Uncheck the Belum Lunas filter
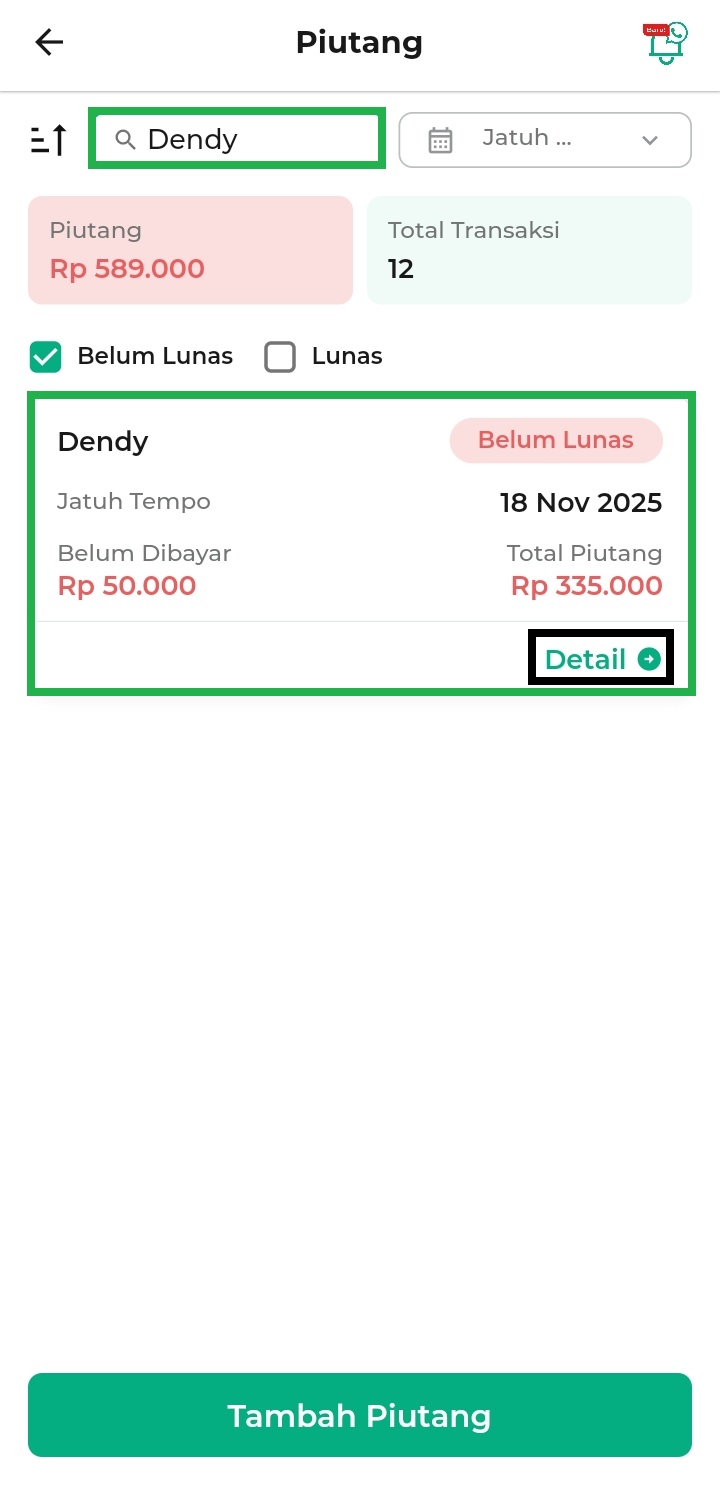The width and height of the screenshot is (720, 1486). pyautogui.click(x=46, y=357)
